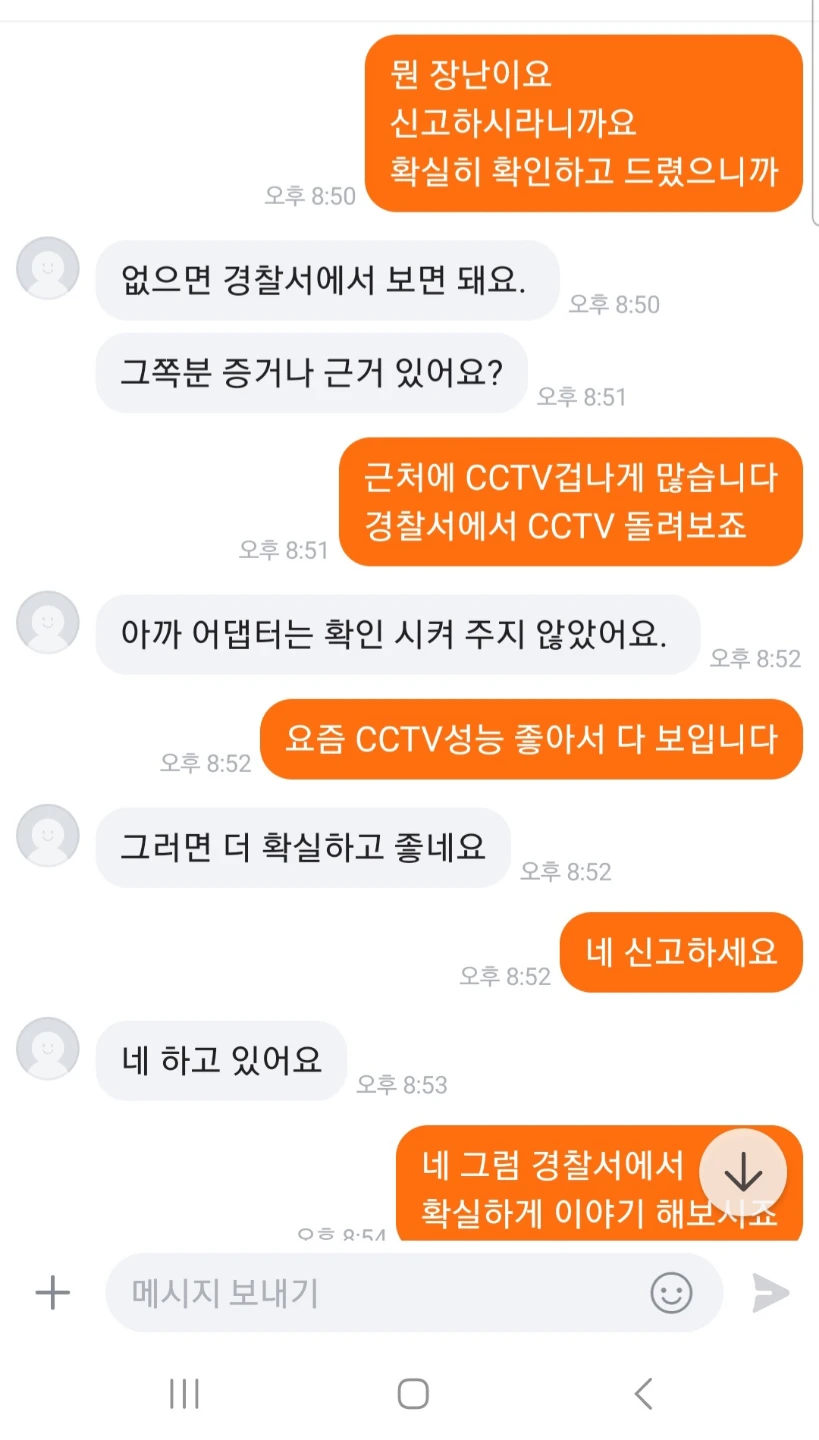819x1440 pixels.
Task: Go back using system navigation bar
Action: pos(644,1393)
